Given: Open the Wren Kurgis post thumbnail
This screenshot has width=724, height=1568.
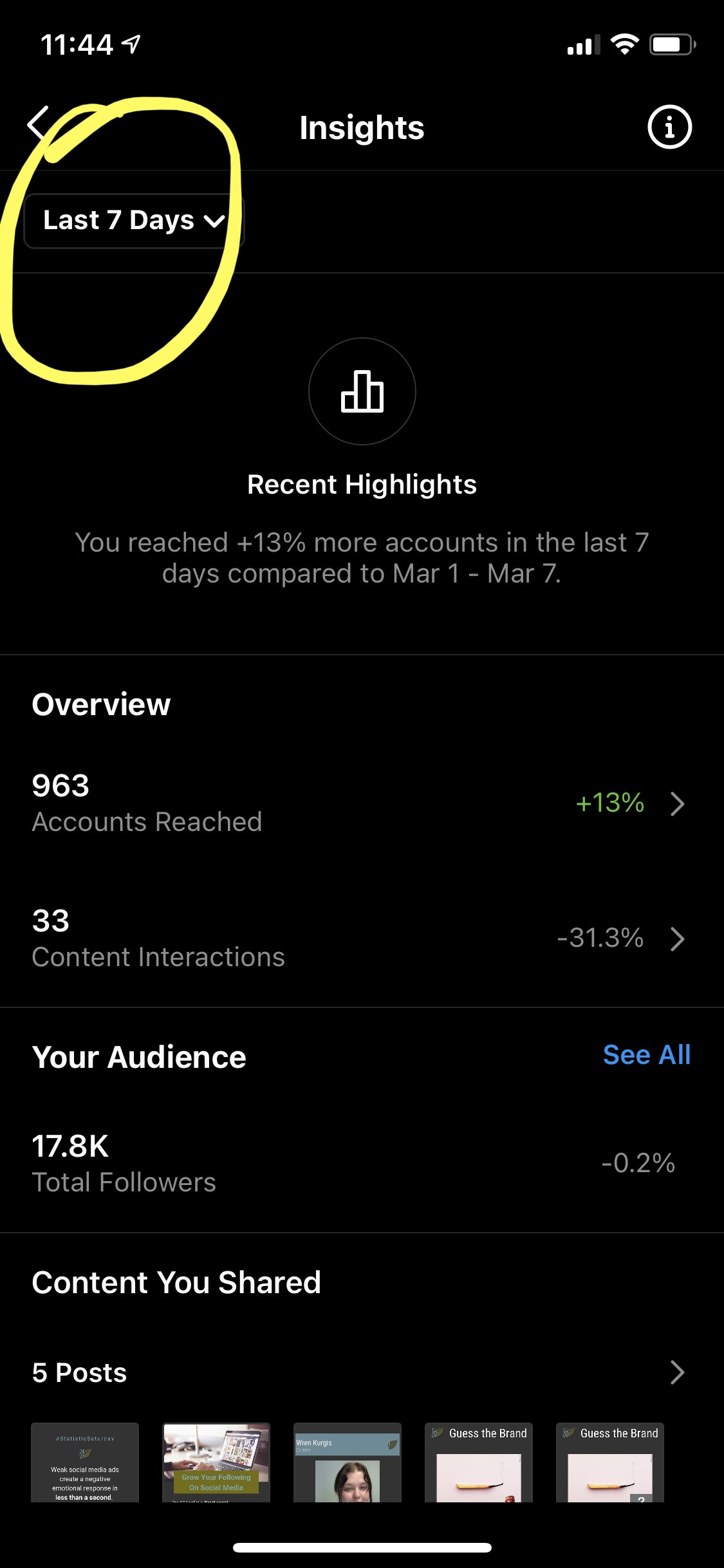Looking at the screenshot, I should 348,1462.
